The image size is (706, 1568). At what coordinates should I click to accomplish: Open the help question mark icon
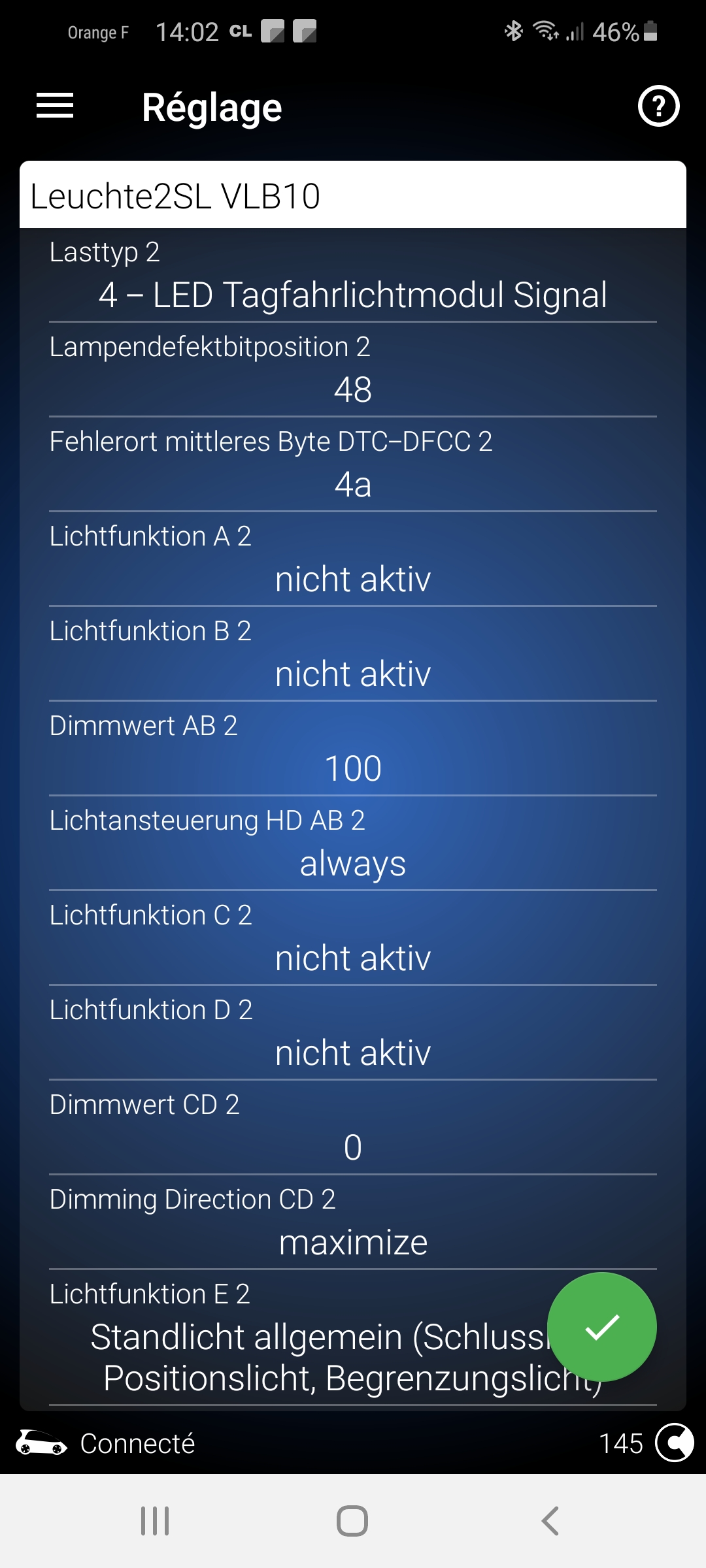click(658, 106)
